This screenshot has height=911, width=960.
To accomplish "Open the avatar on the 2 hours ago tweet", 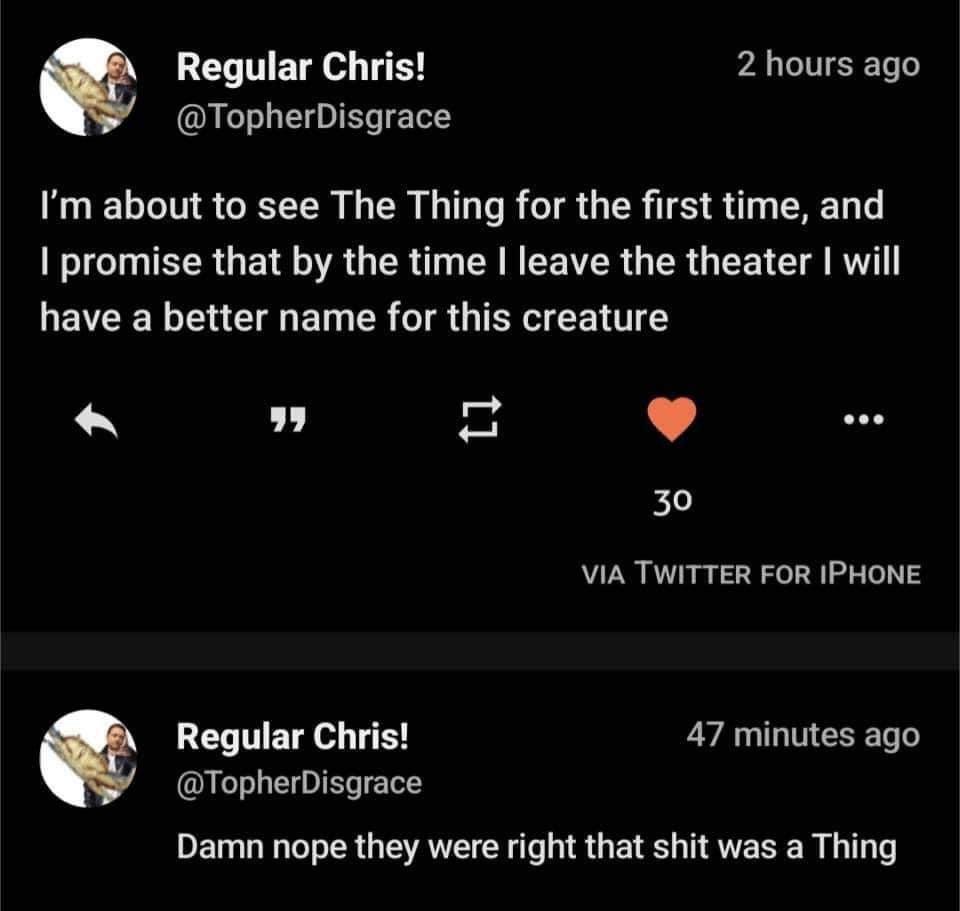I will click(x=86, y=87).
